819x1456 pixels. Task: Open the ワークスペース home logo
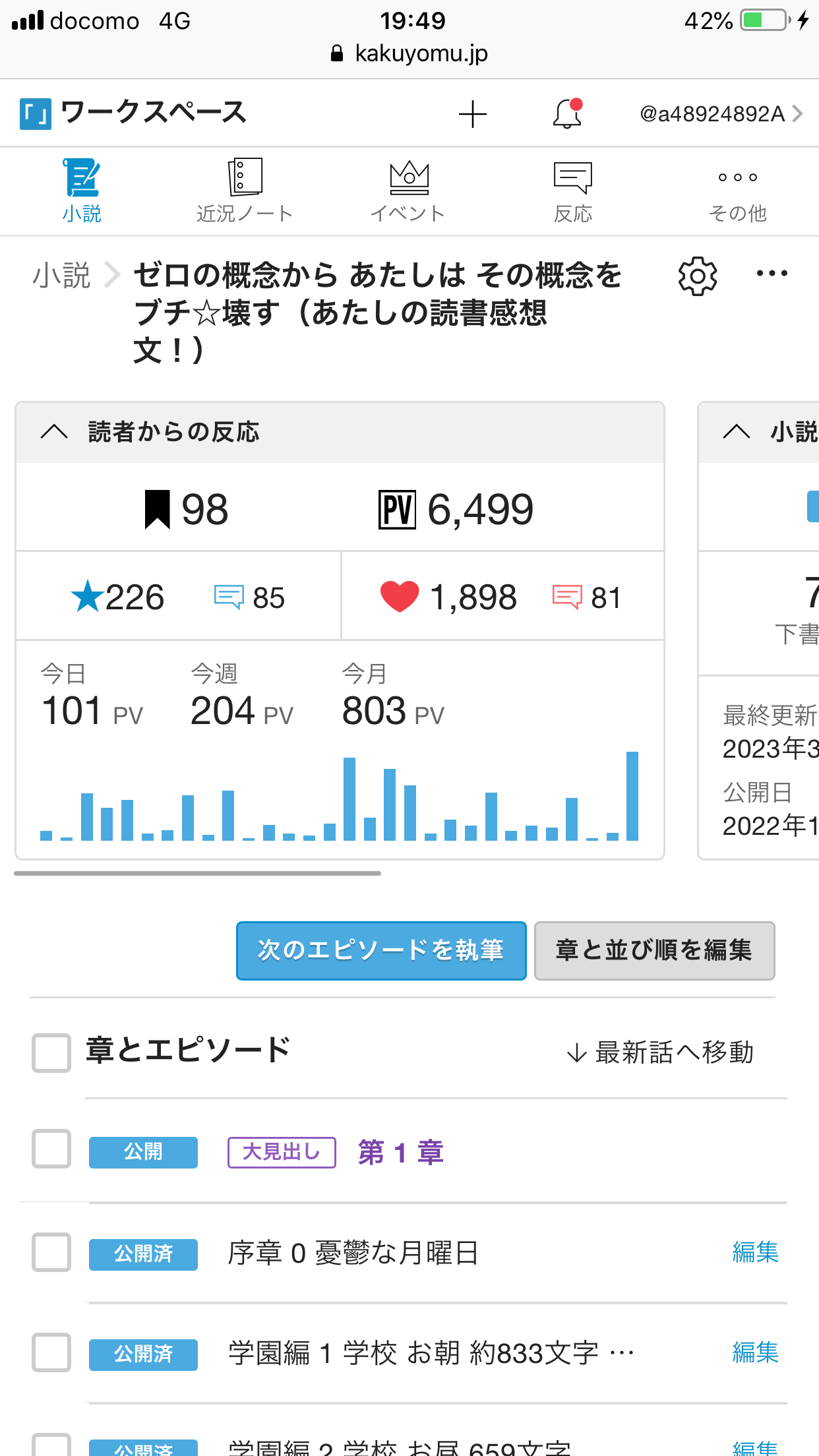133,113
